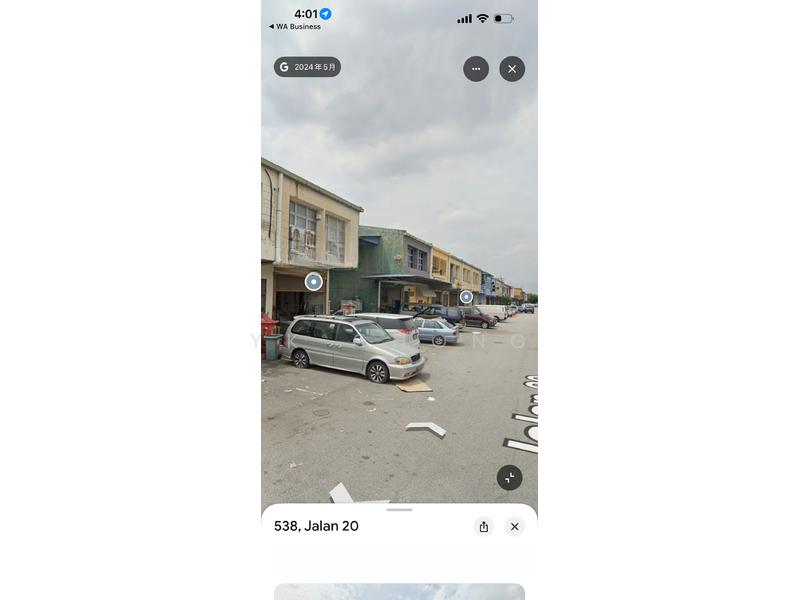Viewport: 800px width, 600px height.
Task: Move forward along the street arrow
Action: 427,428
